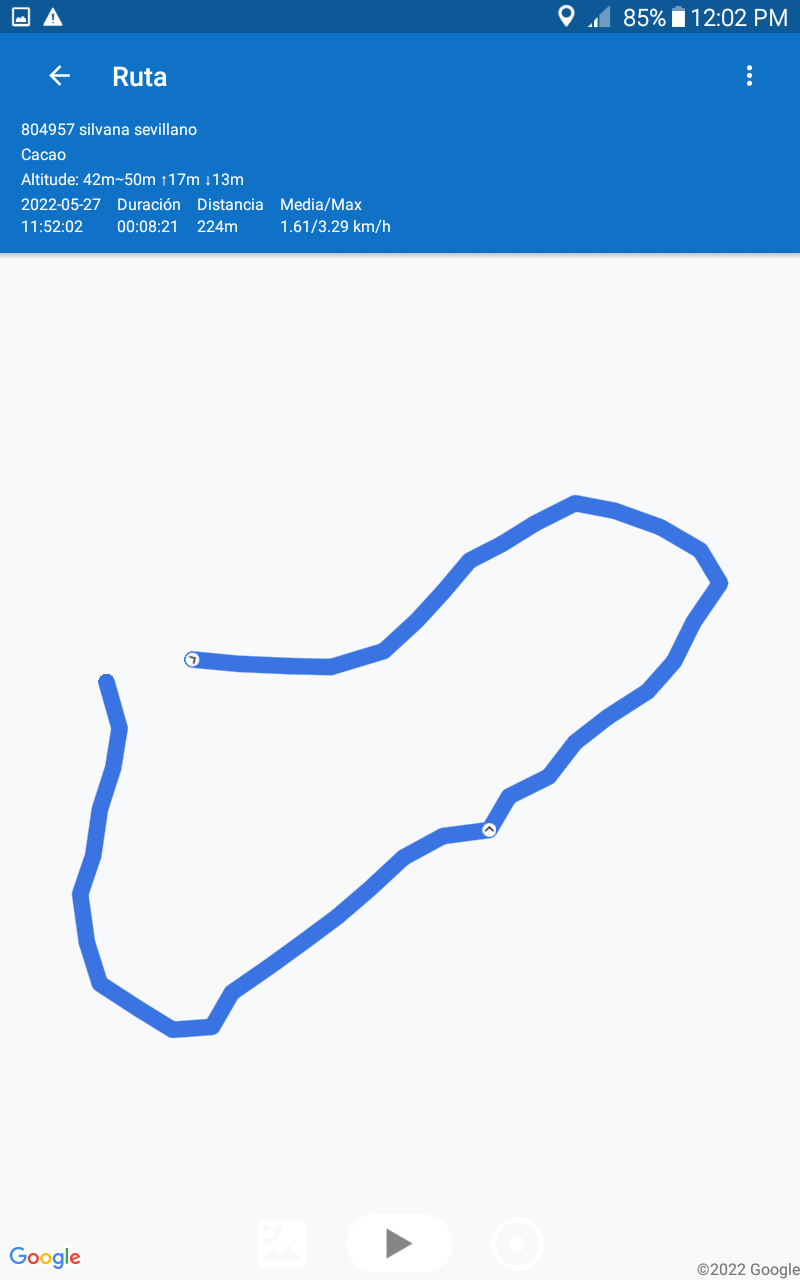The image size is (800, 1280).
Task: Go back from the Ruta screen
Action: tap(60, 76)
